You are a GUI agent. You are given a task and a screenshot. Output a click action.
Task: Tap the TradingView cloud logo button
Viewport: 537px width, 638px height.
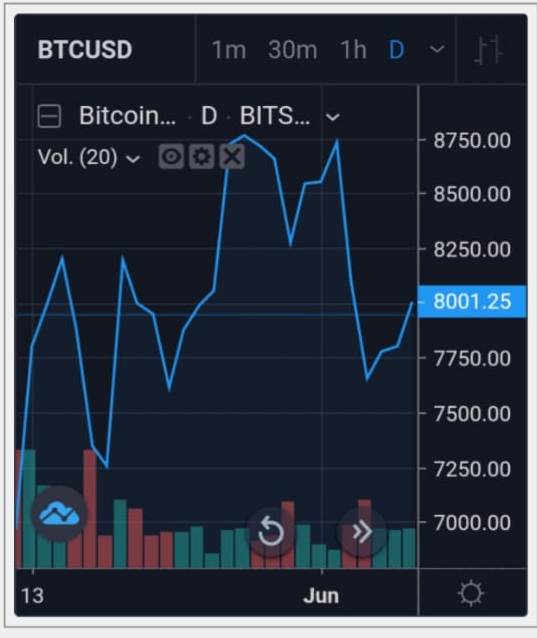(59, 513)
